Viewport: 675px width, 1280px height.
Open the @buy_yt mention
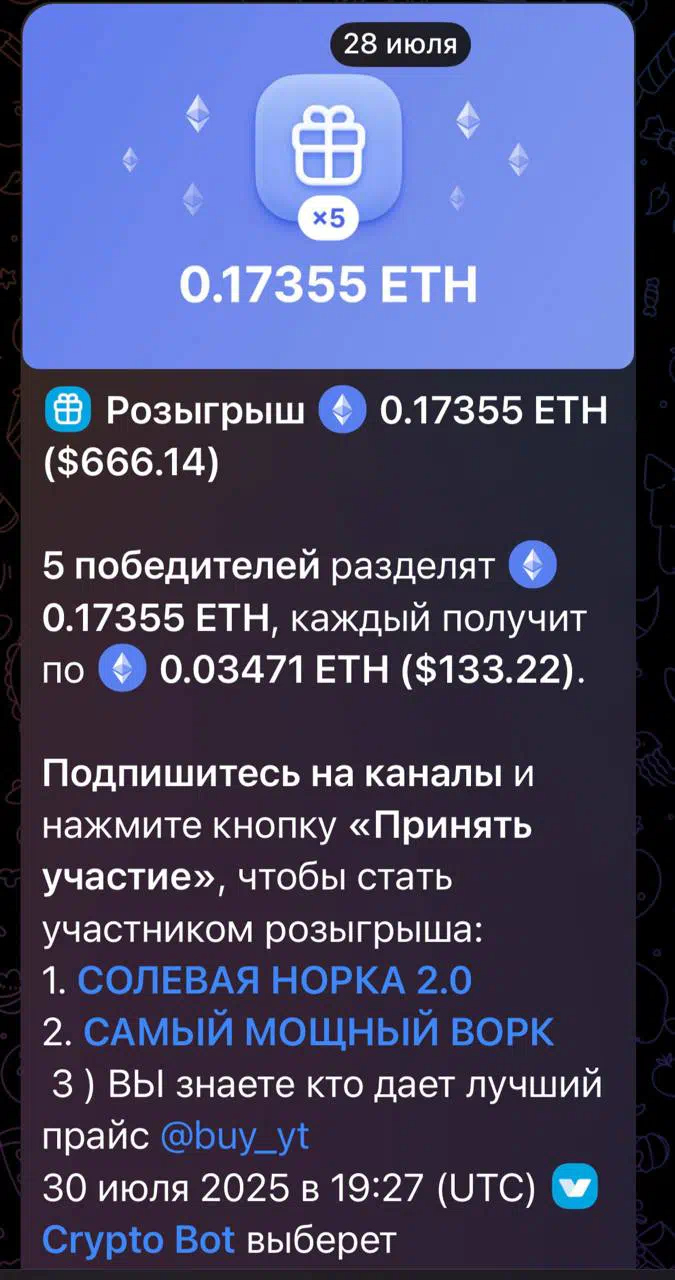(x=234, y=1137)
